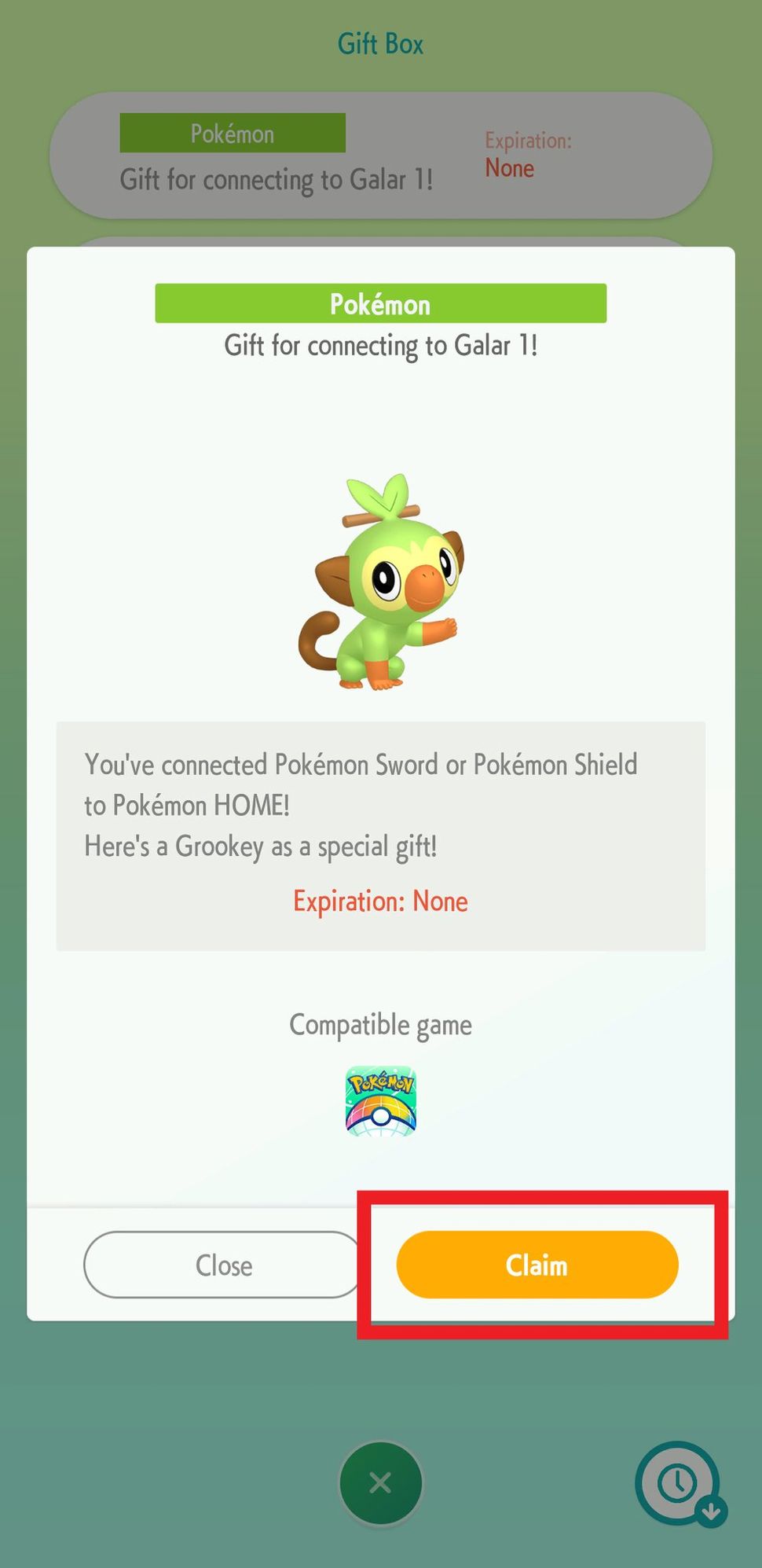Tap the Gift for connecting to Galar 1 dialog heading
Screen dimensions: 762x1568
pyautogui.click(x=380, y=344)
